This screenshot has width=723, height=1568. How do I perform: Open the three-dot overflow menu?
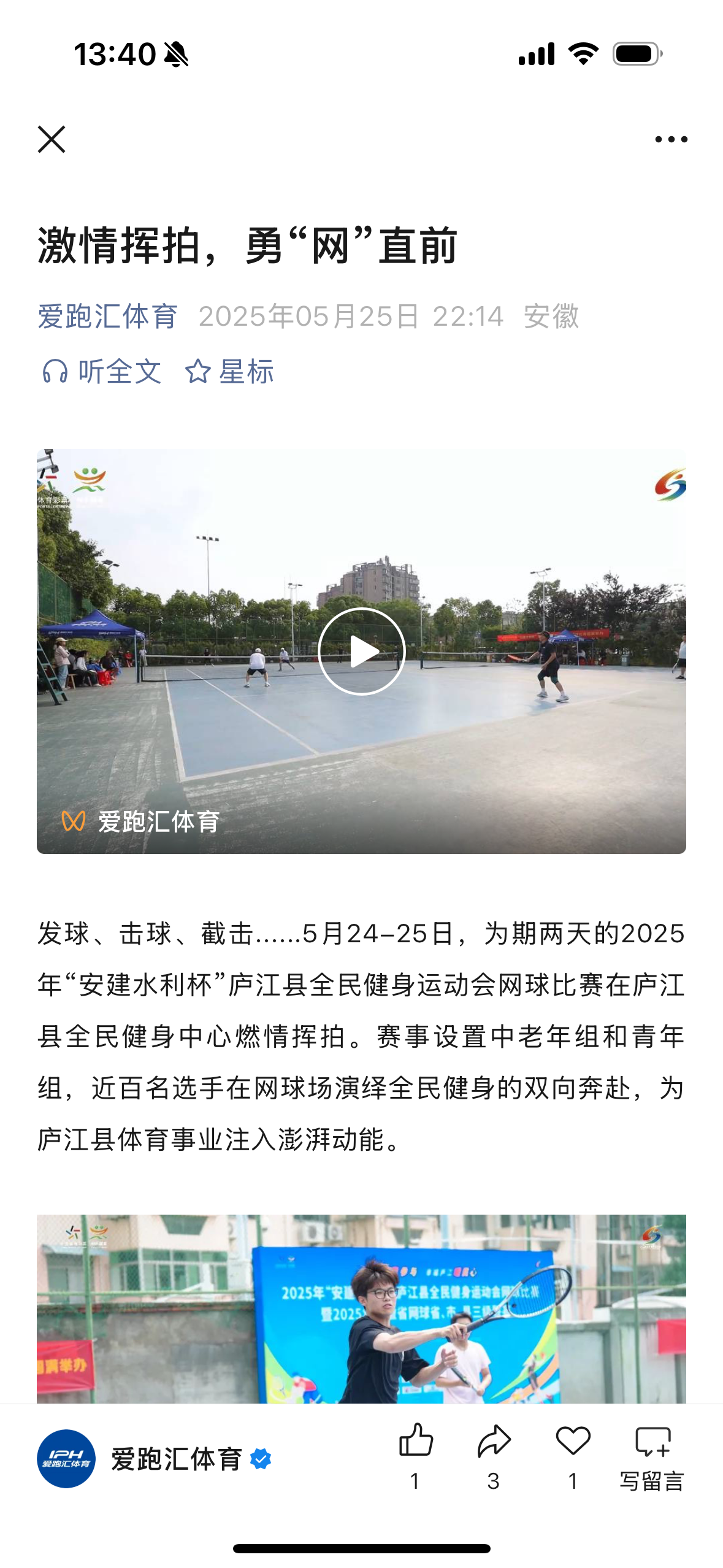[x=671, y=139]
